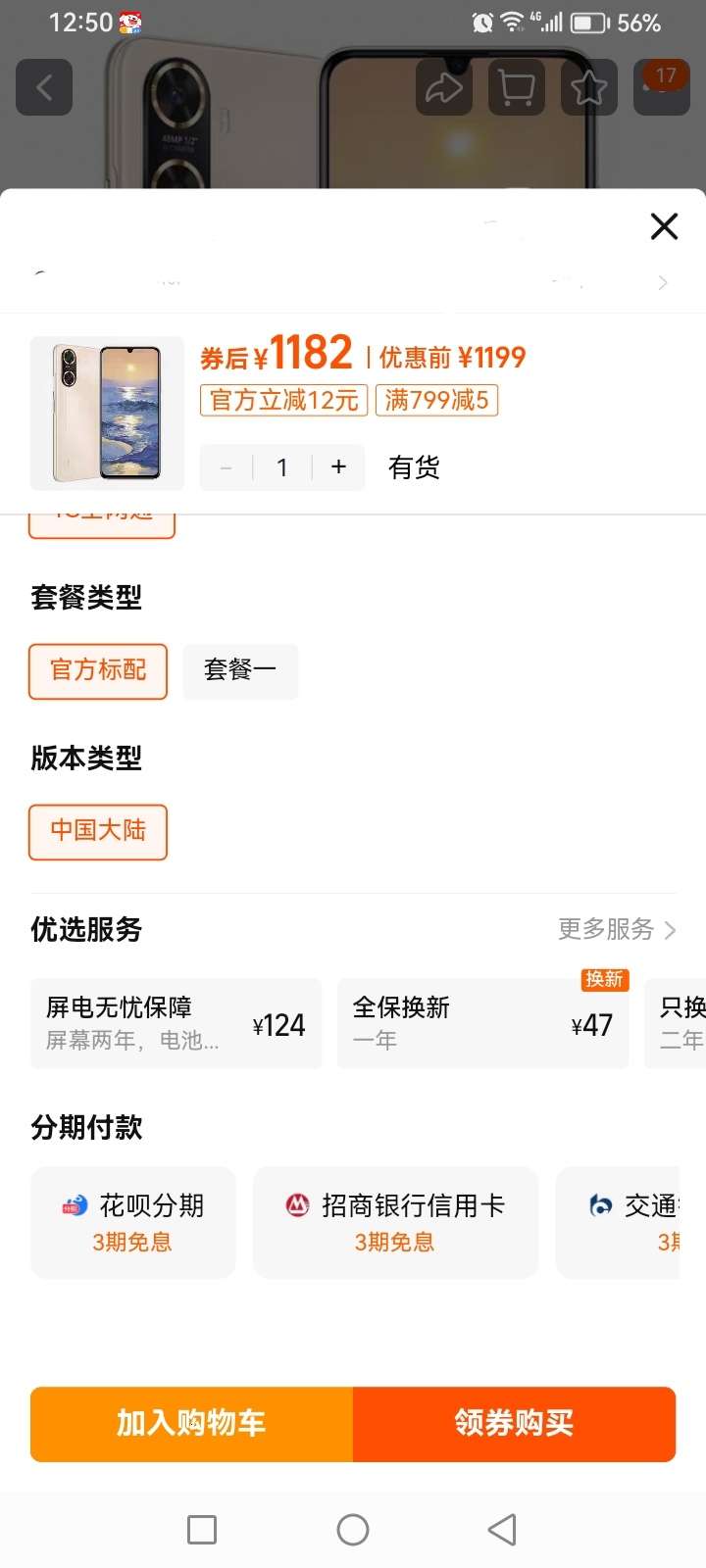Select the 中国大陆 version
Screen dimensions: 706x1568
(x=98, y=831)
